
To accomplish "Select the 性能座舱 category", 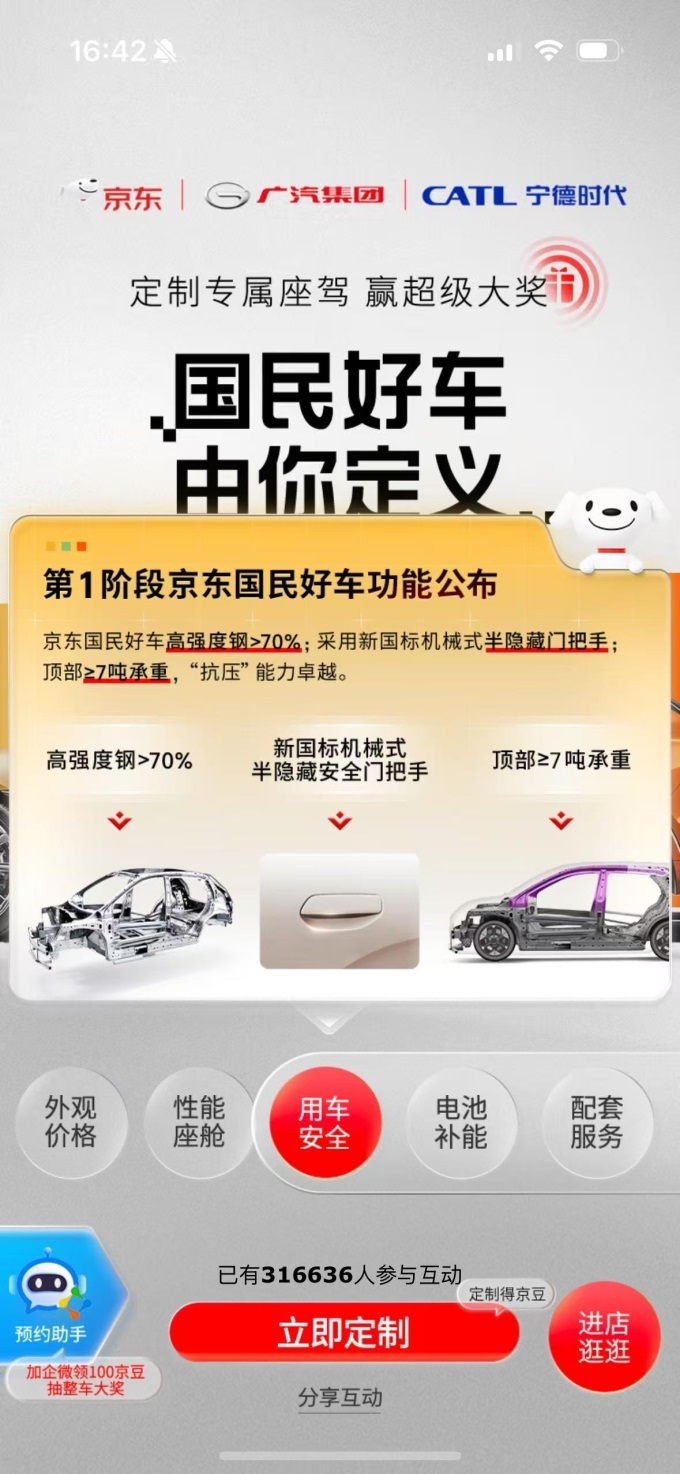I will [x=199, y=1122].
